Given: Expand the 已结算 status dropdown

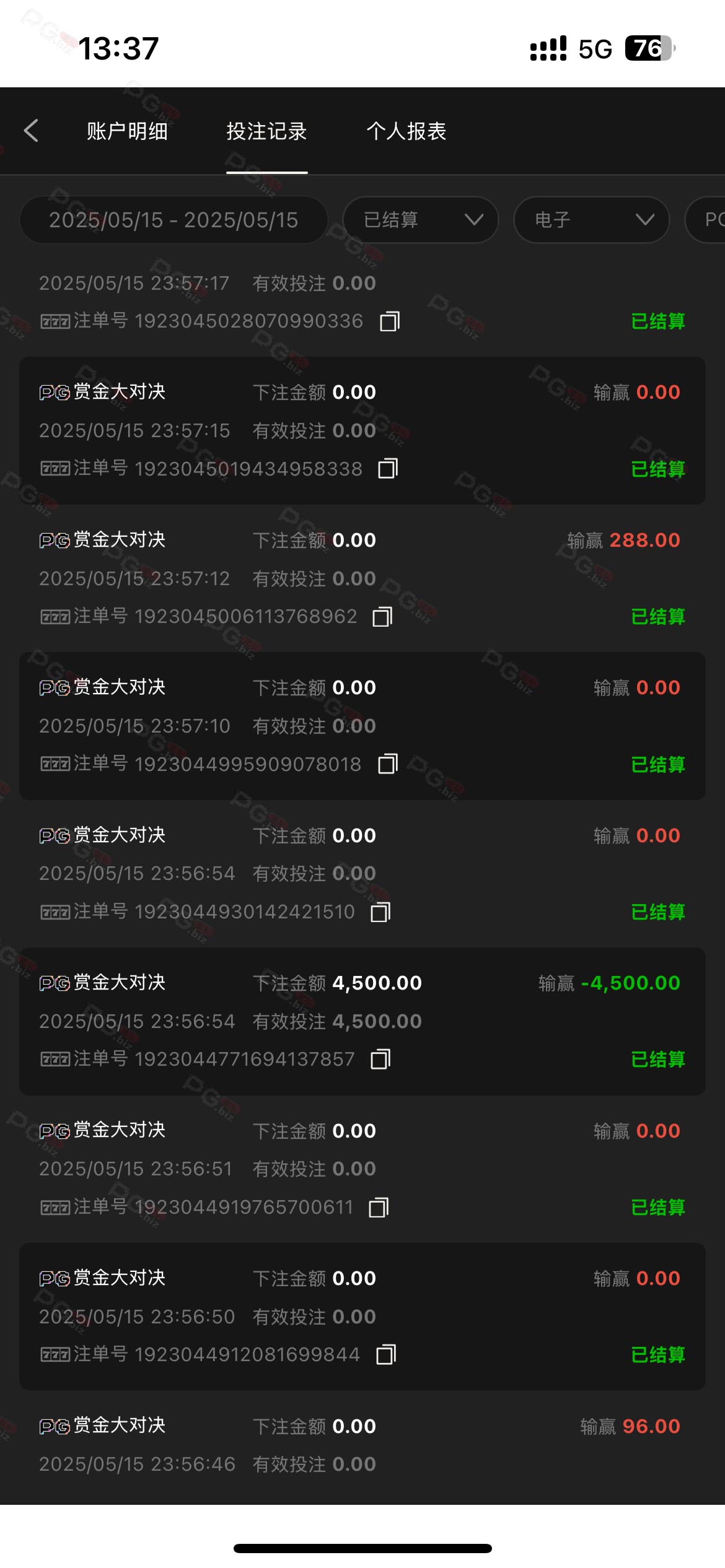Looking at the screenshot, I should [421, 220].
